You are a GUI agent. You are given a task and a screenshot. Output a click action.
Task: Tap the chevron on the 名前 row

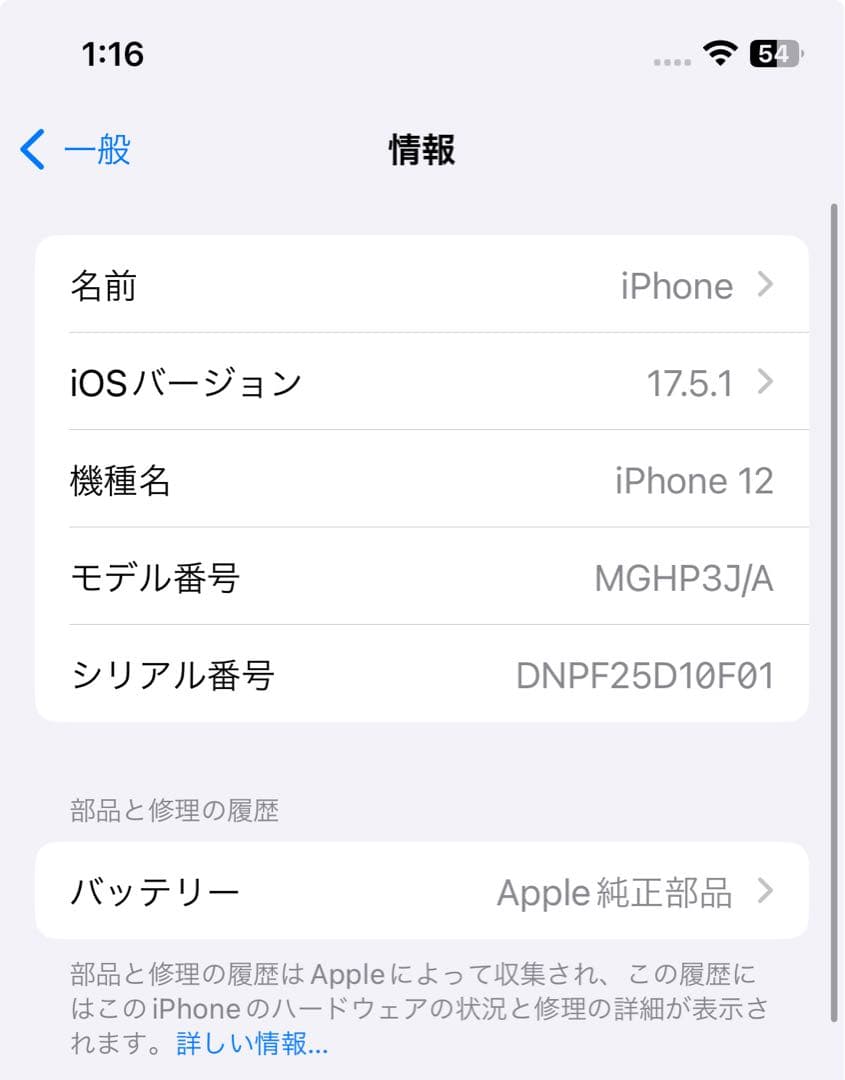[x=765, y=286]
